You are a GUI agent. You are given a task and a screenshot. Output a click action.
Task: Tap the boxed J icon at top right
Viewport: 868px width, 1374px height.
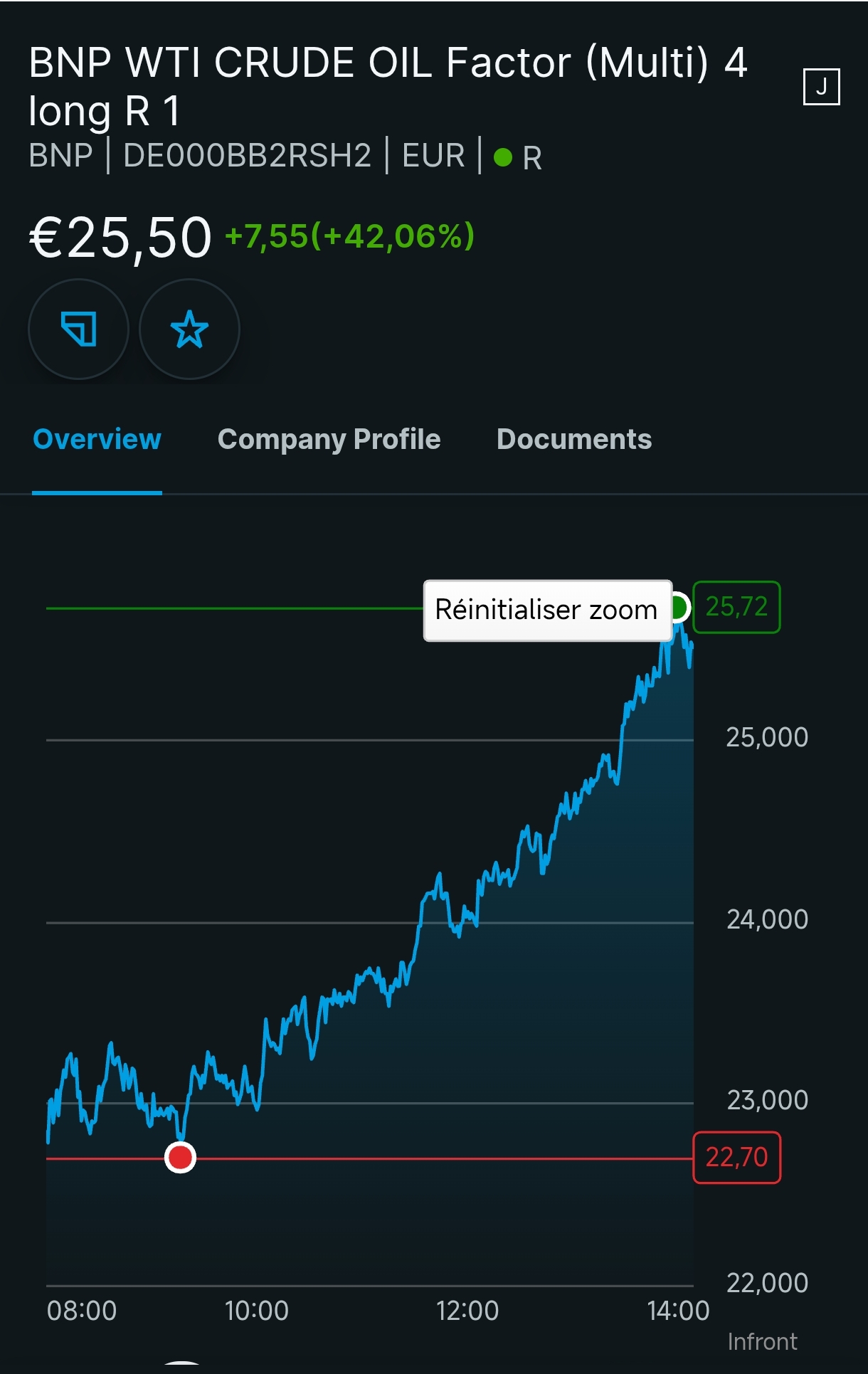click(821, 87)
